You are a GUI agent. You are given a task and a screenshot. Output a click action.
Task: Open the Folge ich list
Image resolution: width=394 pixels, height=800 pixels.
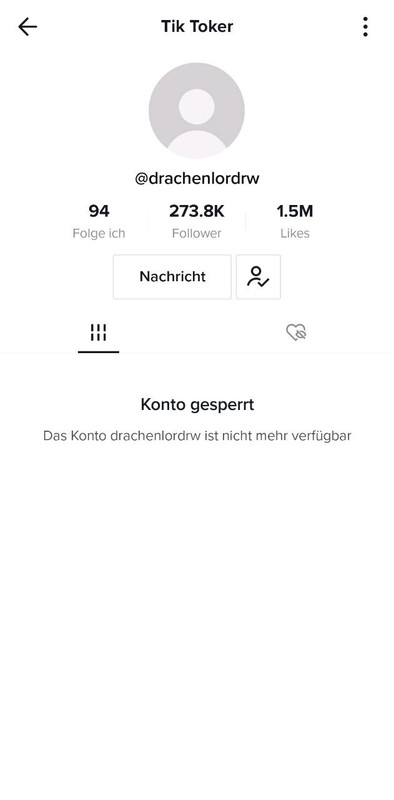[x=98, y=221]
